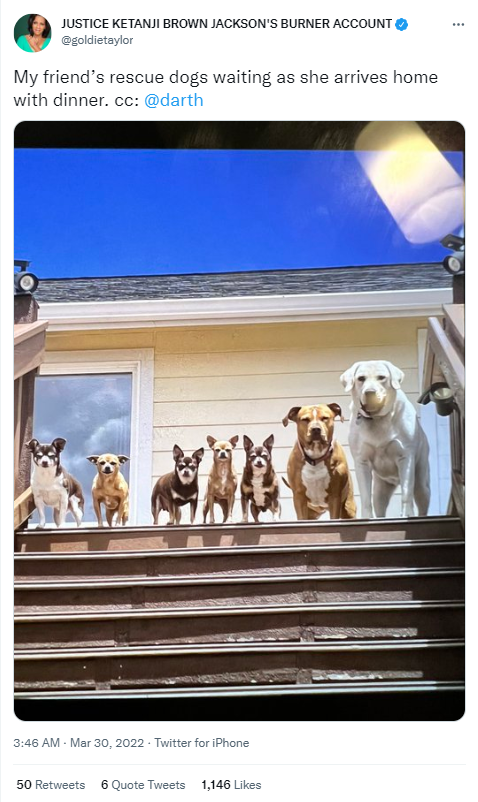Viewport: 478px width, 802px height.
Task: Open the @goldietaylor handle
Action: [x=97, y=40]
